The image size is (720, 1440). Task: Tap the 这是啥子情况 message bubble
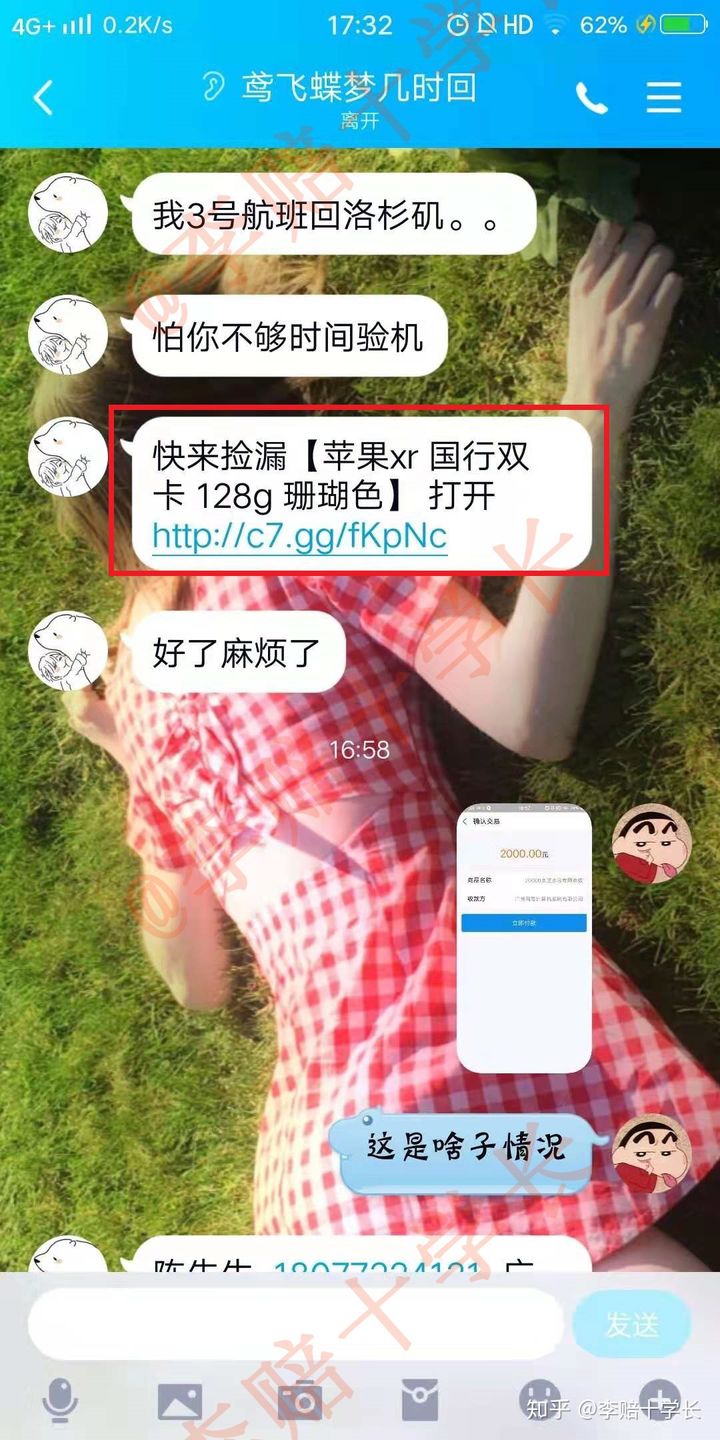pos(465,1148)
